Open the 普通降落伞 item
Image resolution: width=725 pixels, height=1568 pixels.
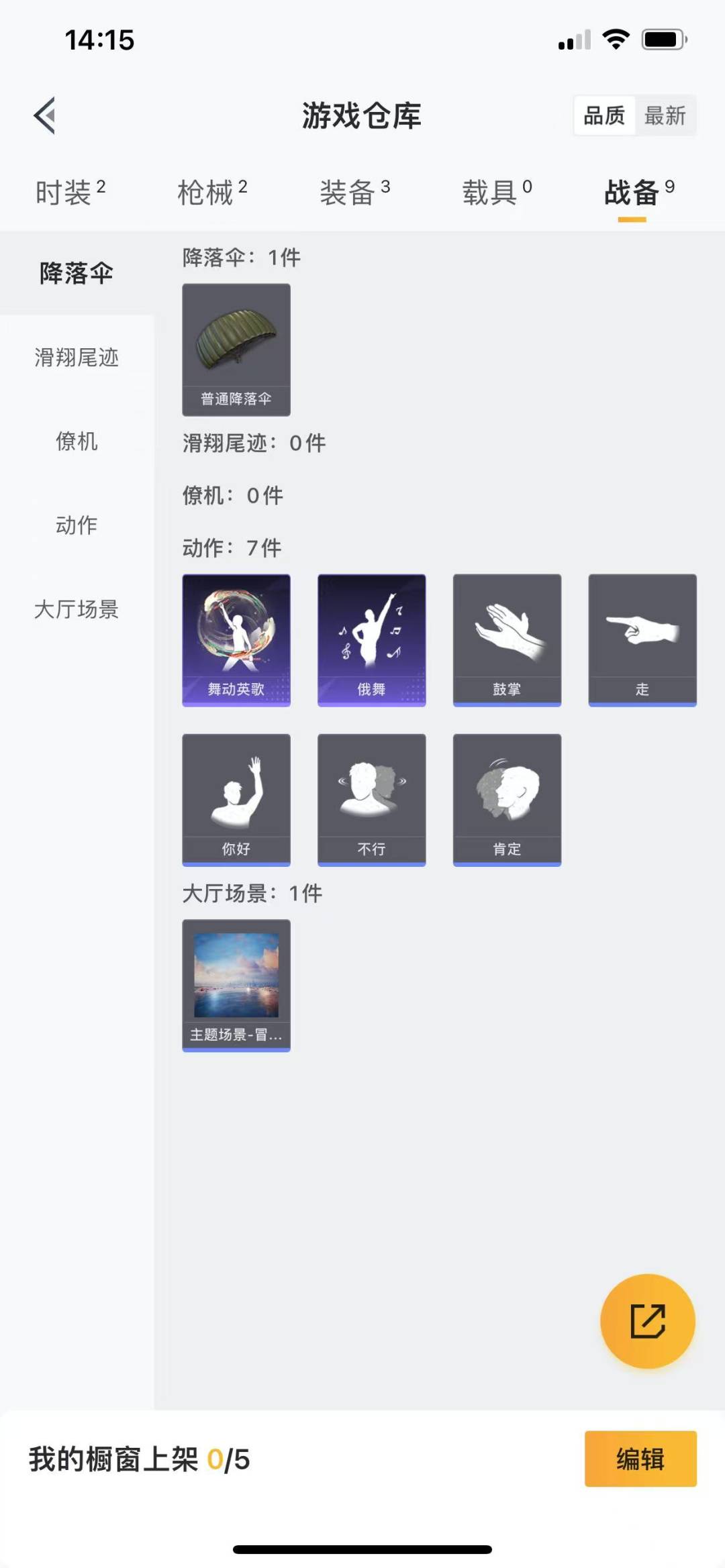pyautogui.click(x=236, y=349)
